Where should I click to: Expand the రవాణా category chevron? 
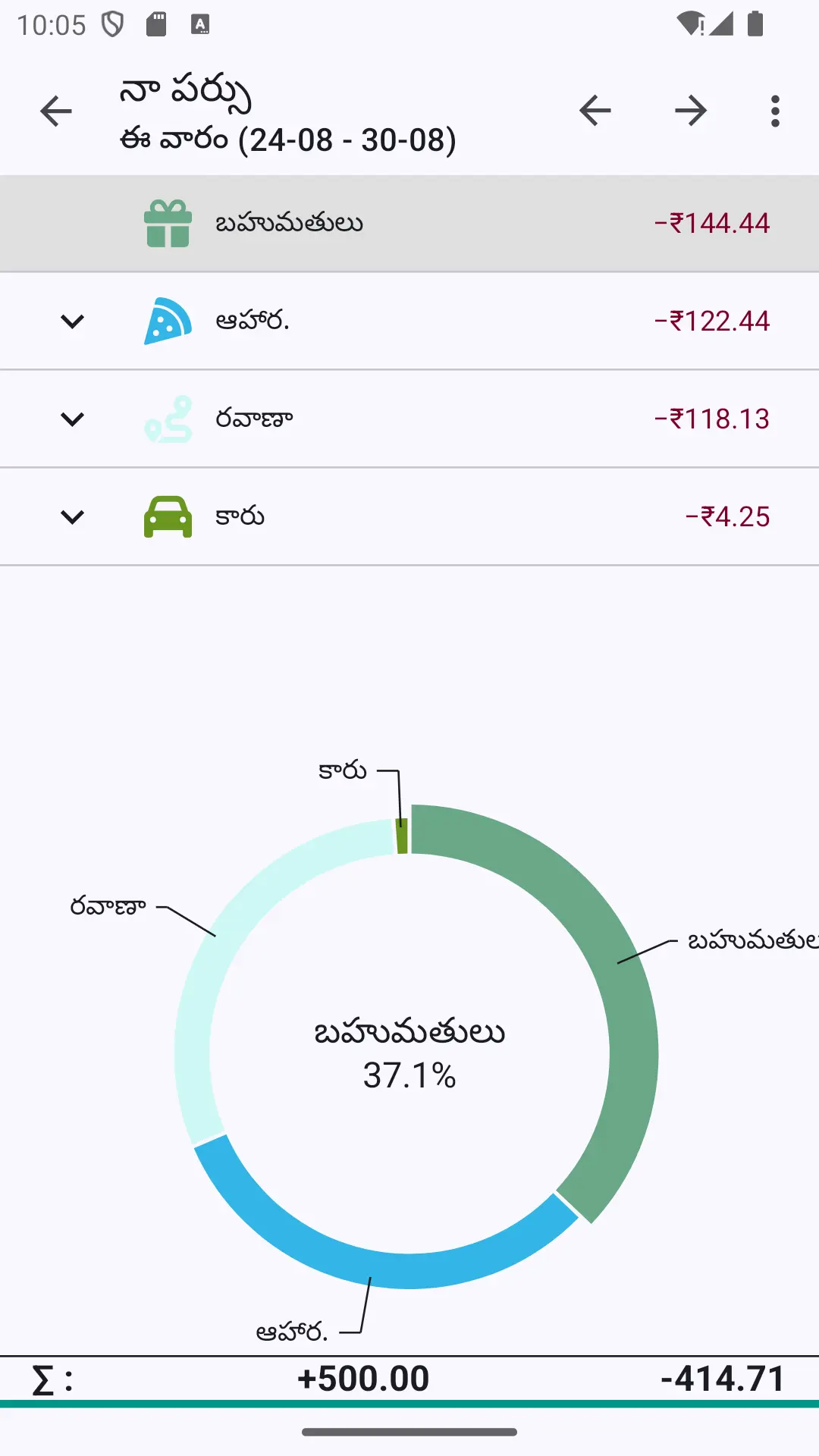(72, 419)
